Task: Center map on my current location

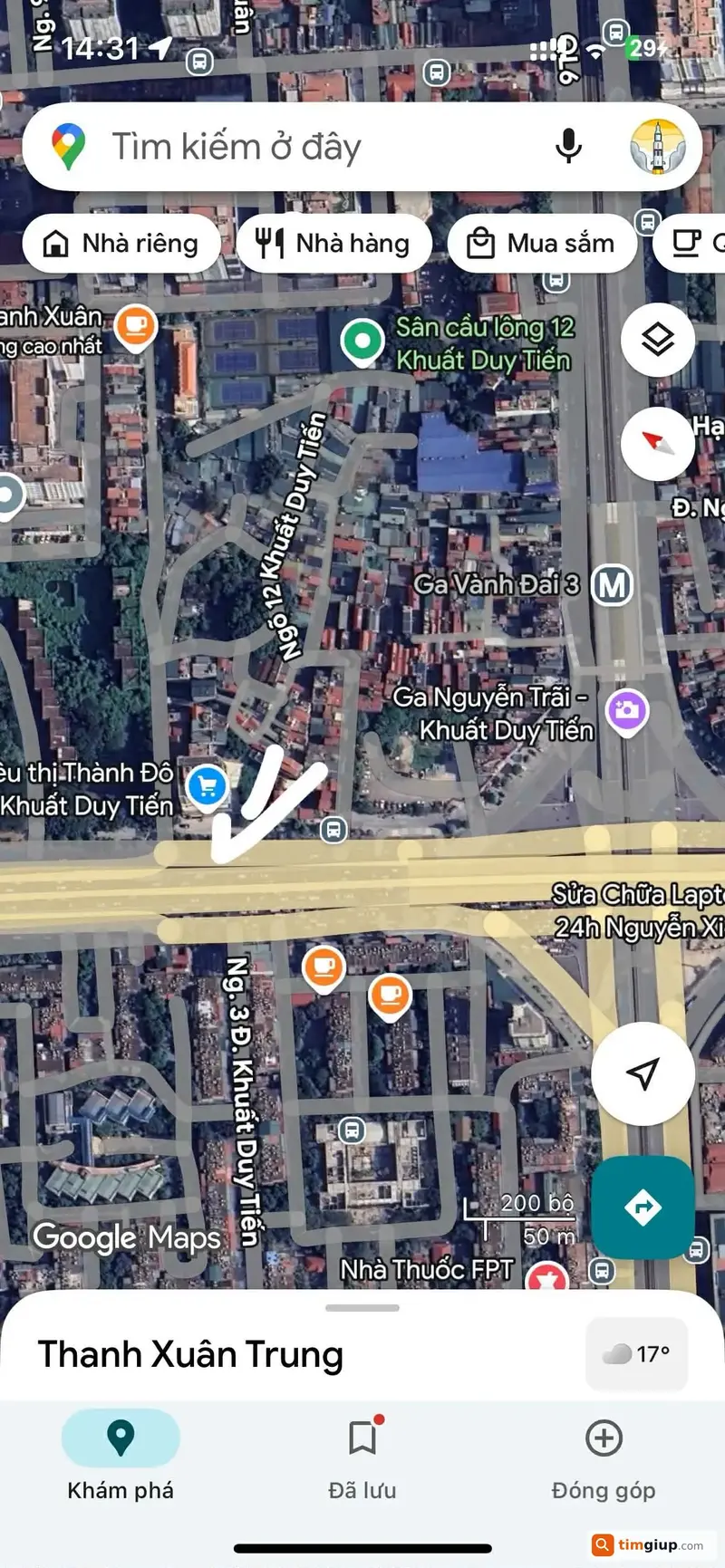Action: 643,1073
